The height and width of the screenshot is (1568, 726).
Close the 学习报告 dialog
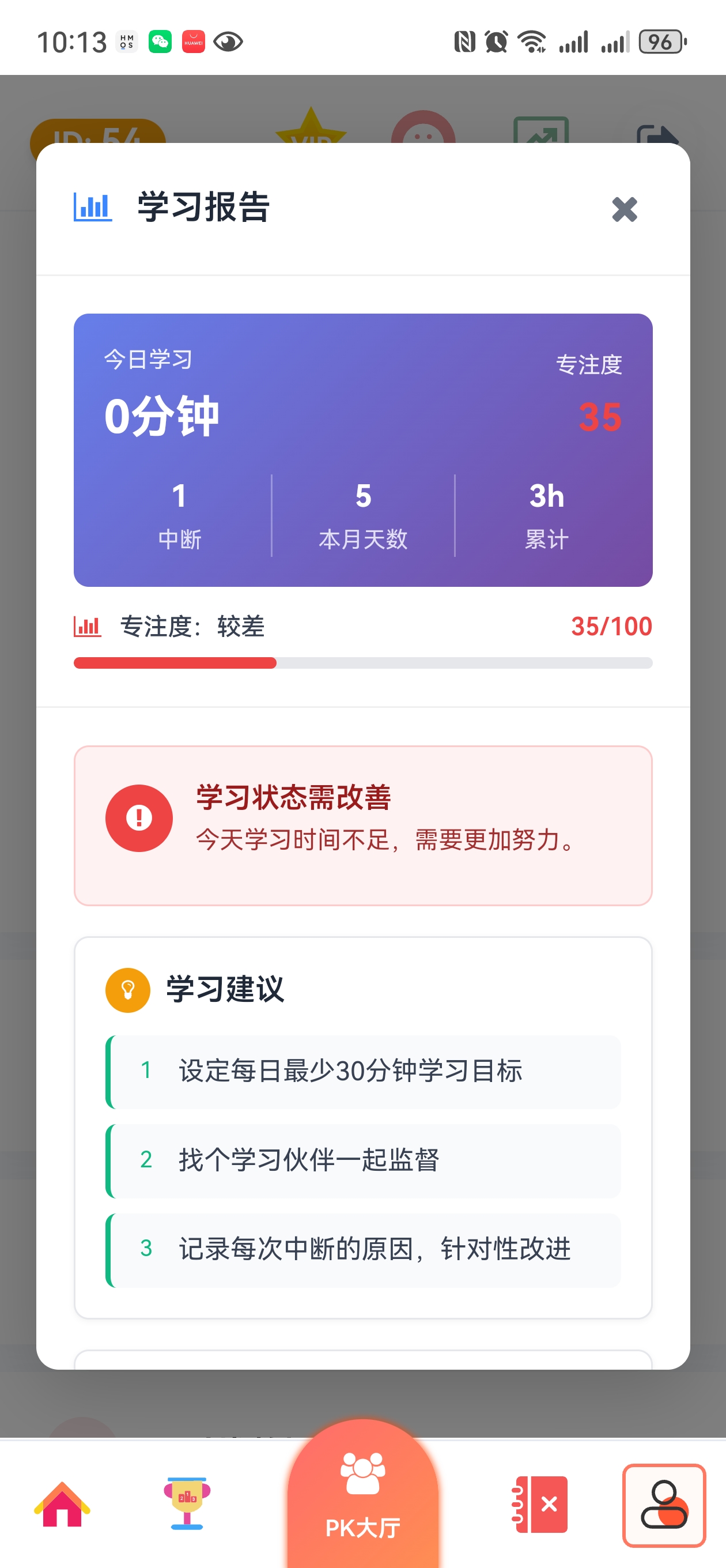coord(624,209)
